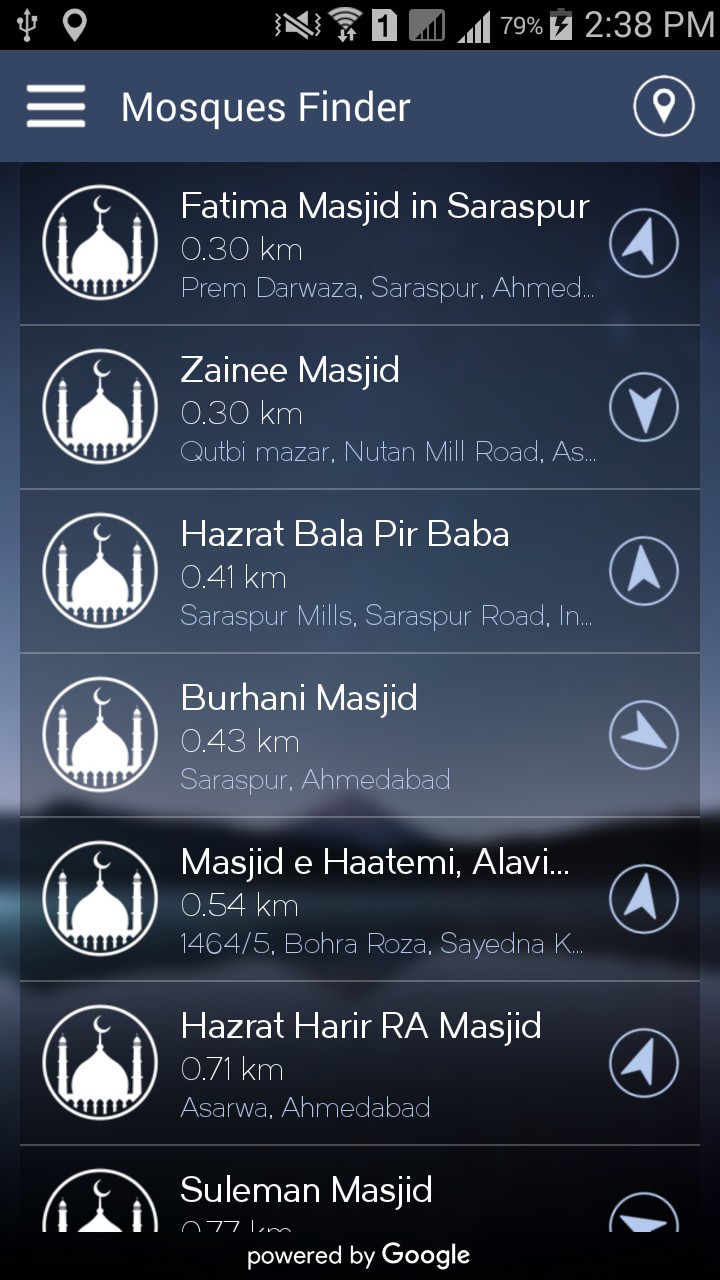
Task: Open Hazrat Harir RA Masjid row
Action: coord(385,1064)
